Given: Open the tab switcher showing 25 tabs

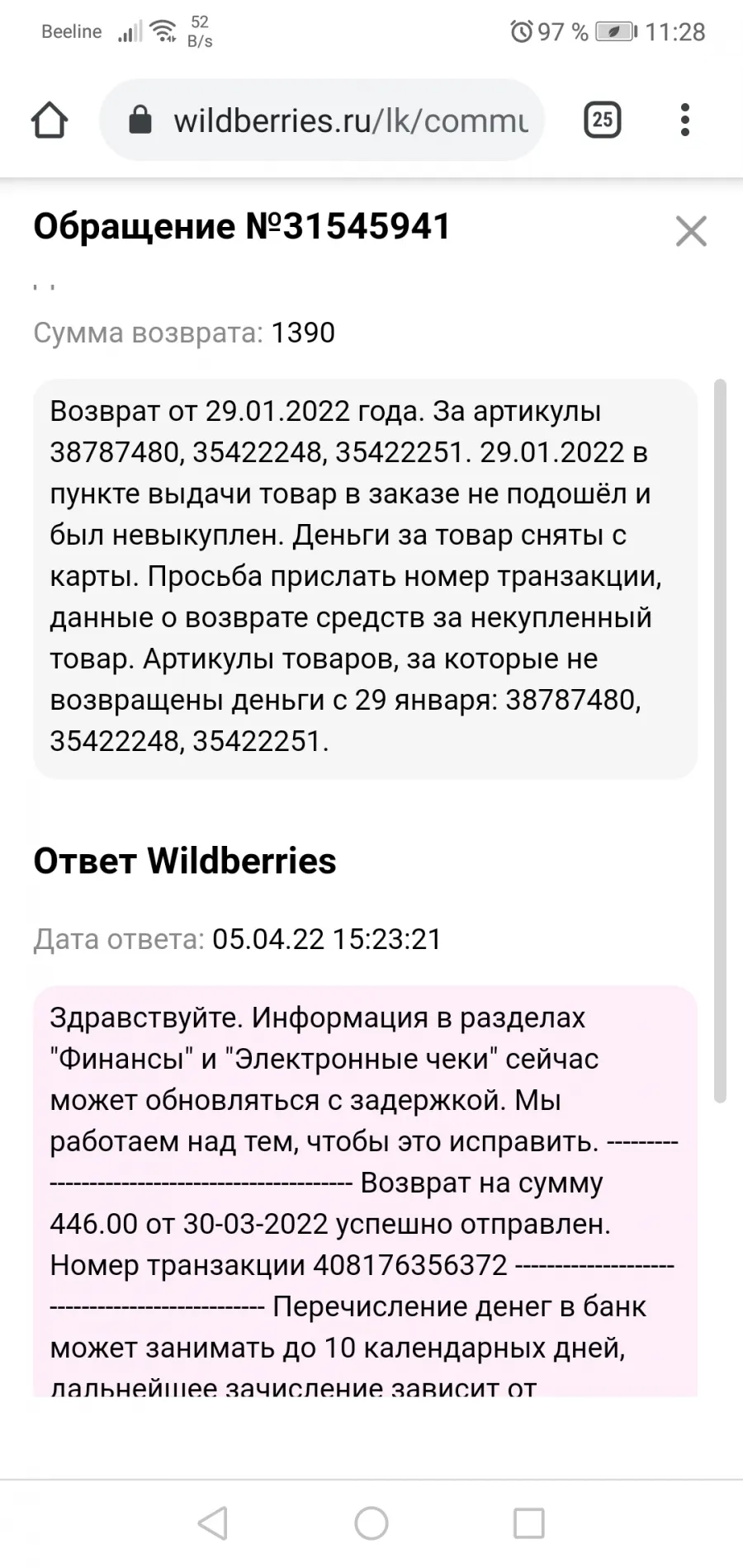Looking at the screenshot, I should coord(603,120).
